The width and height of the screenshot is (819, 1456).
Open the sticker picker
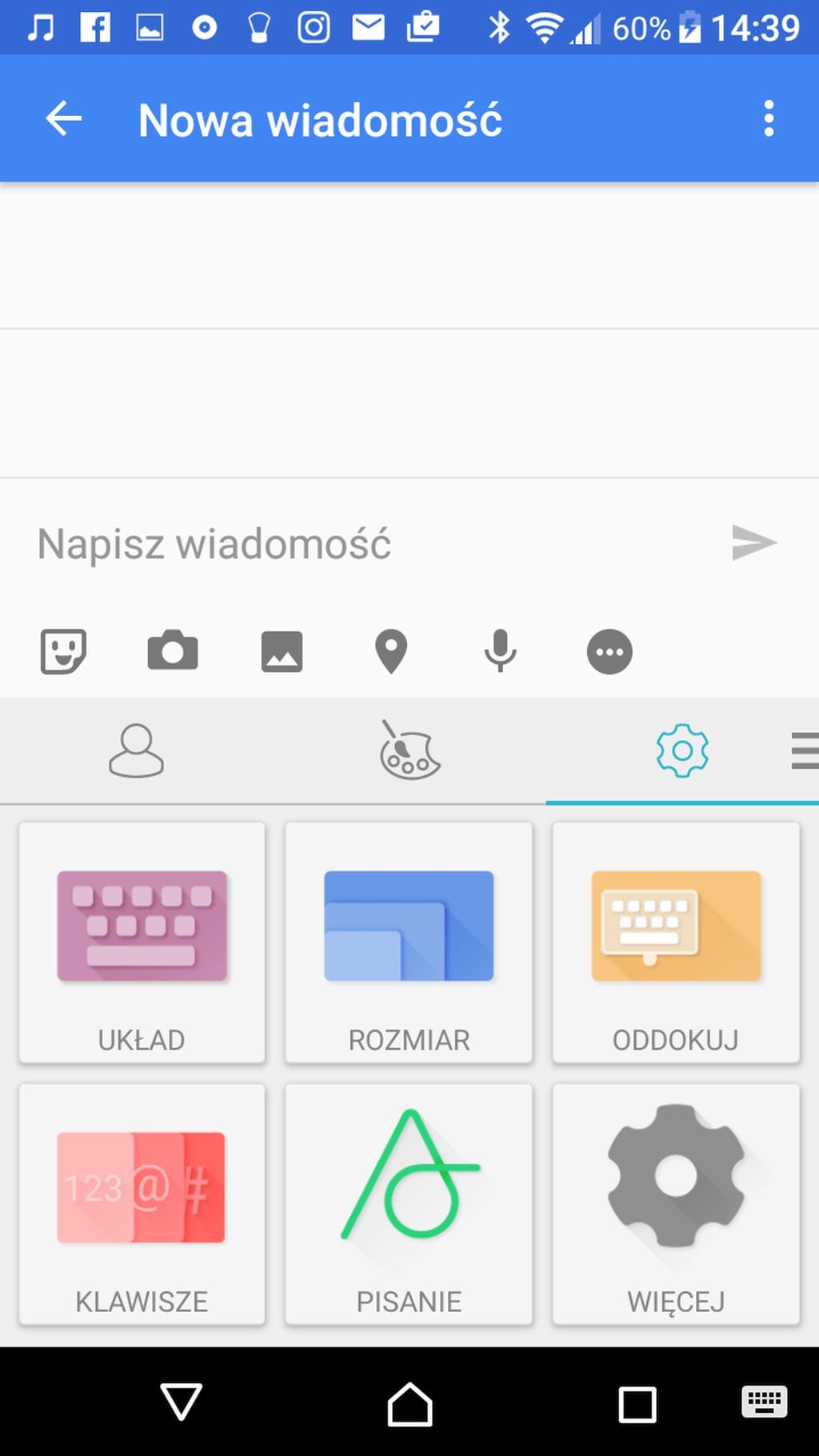click(63, 651)
